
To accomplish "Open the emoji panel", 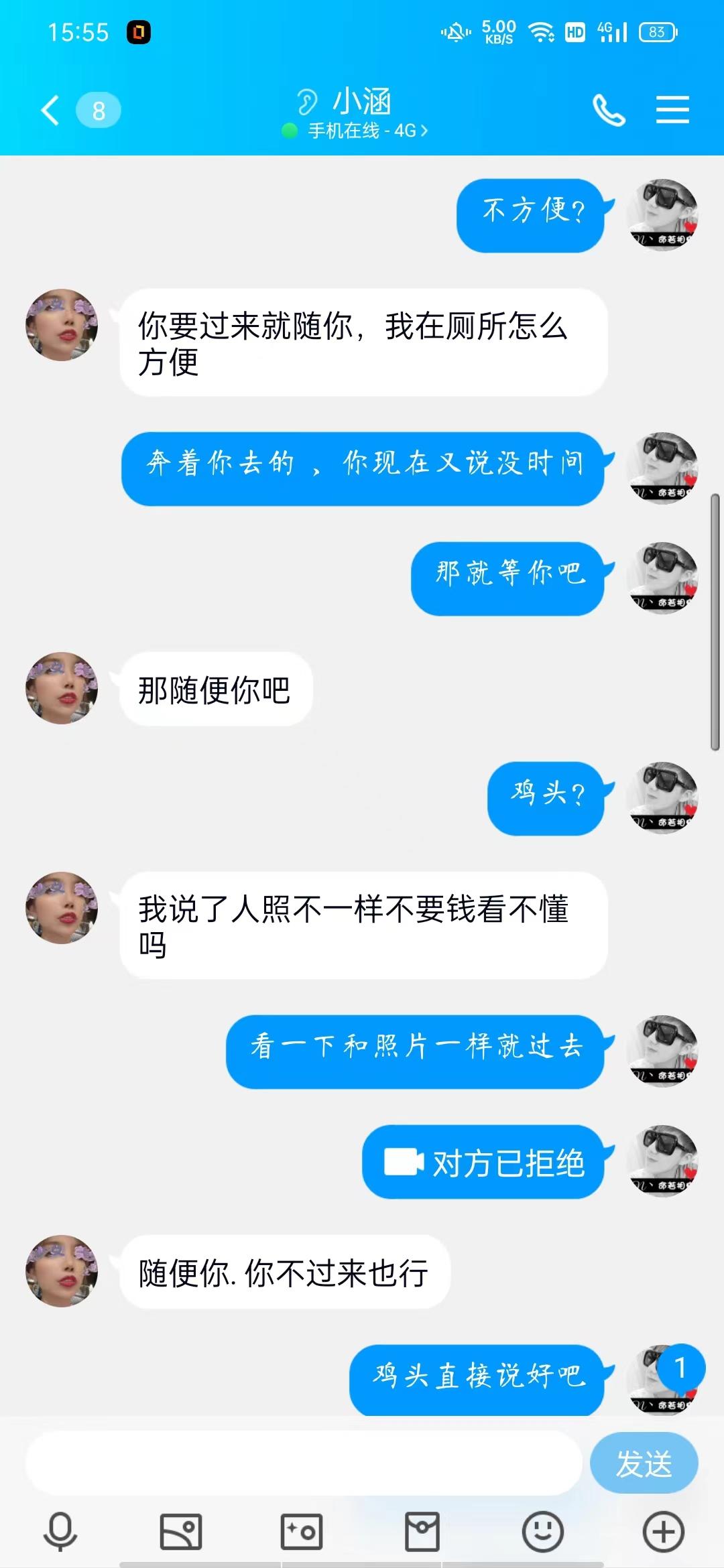I will tap(542, 1532).
